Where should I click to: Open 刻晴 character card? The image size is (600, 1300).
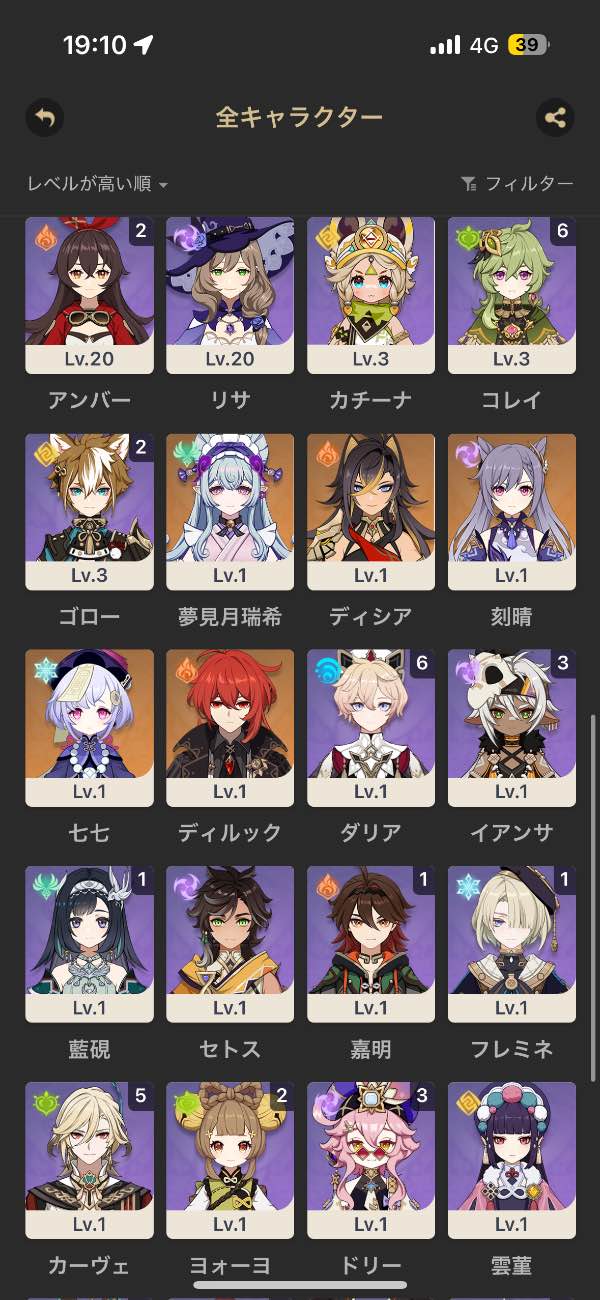click(x=512, y=511)
